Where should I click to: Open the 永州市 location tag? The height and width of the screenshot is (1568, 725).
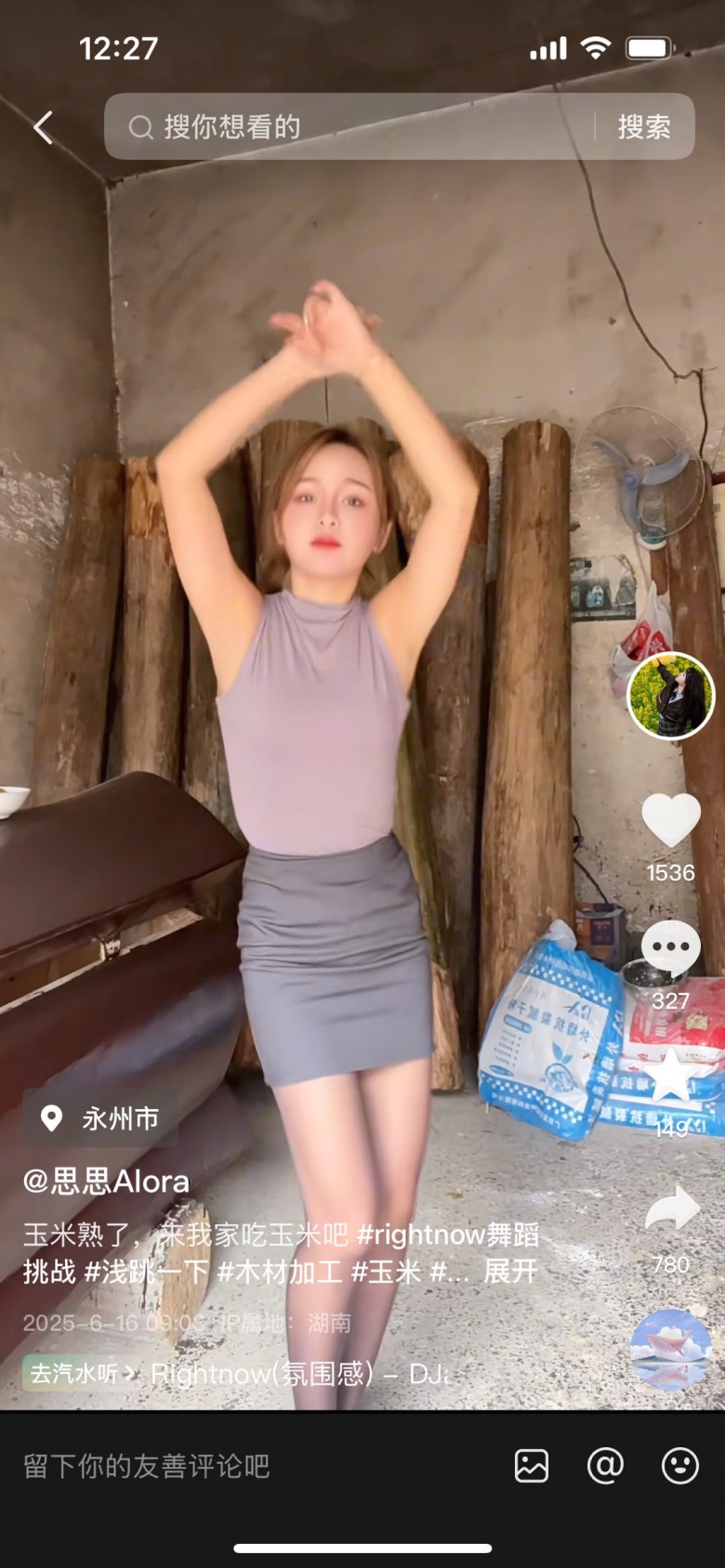[x=101, y=1118]
